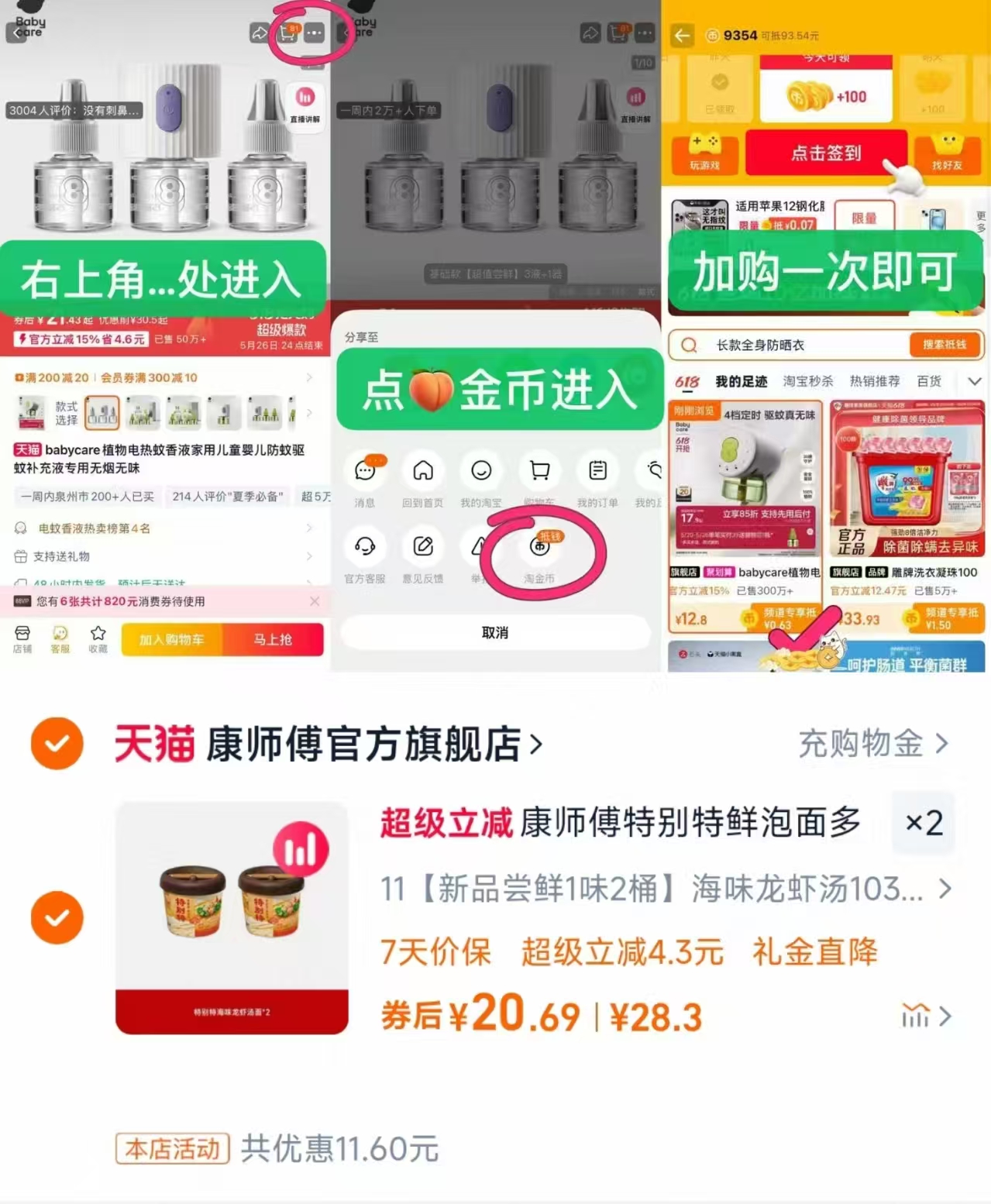Switch to the 热销推荐 tab
This screenshot has height=1204, width=991.
point(874,380)
